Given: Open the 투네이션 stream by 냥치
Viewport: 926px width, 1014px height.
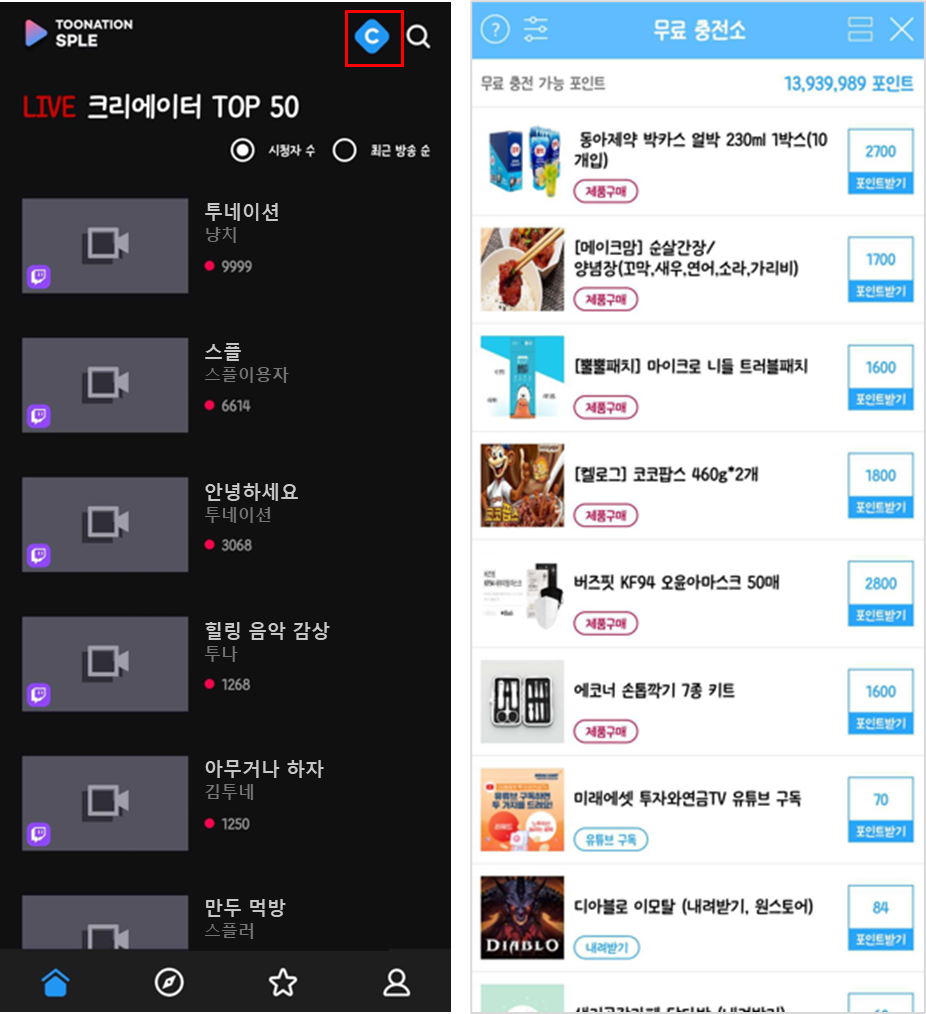Looking at the screenshot, I should [105, 245].
